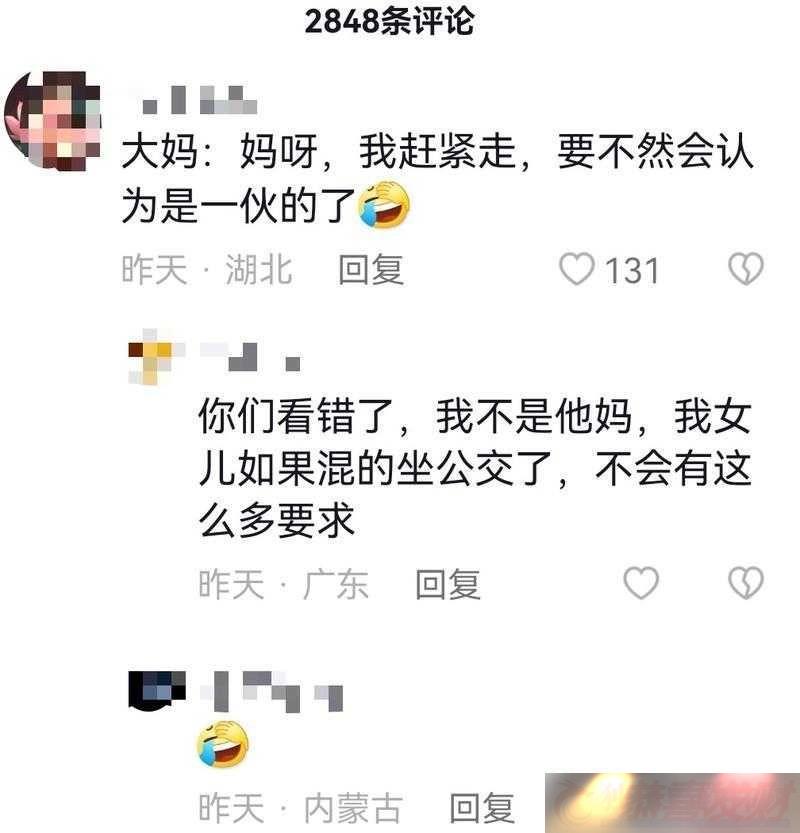
Task: Like the reply from 广东
Action: 641,583
